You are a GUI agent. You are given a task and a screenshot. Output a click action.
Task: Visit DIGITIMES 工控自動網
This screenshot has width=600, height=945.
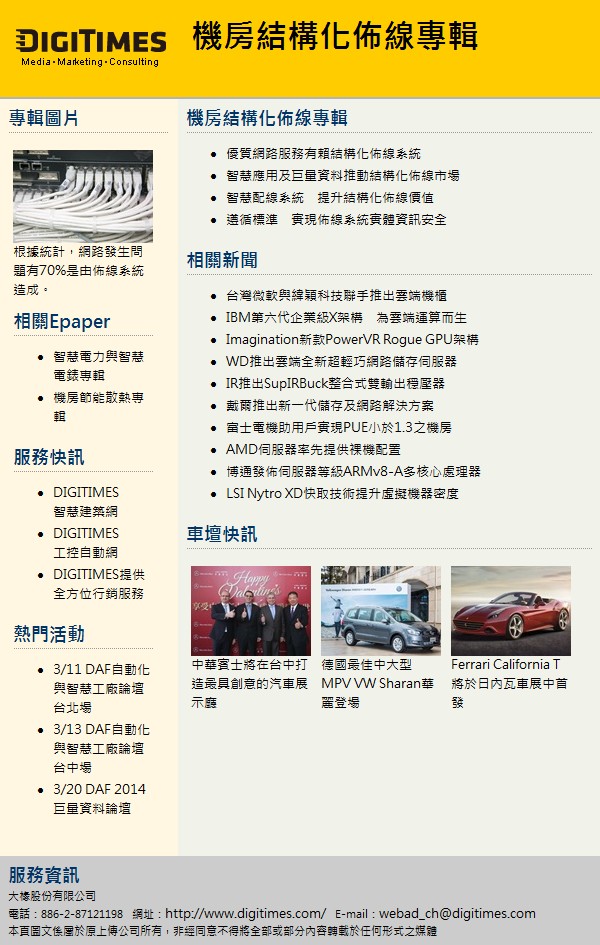(86, 543)
